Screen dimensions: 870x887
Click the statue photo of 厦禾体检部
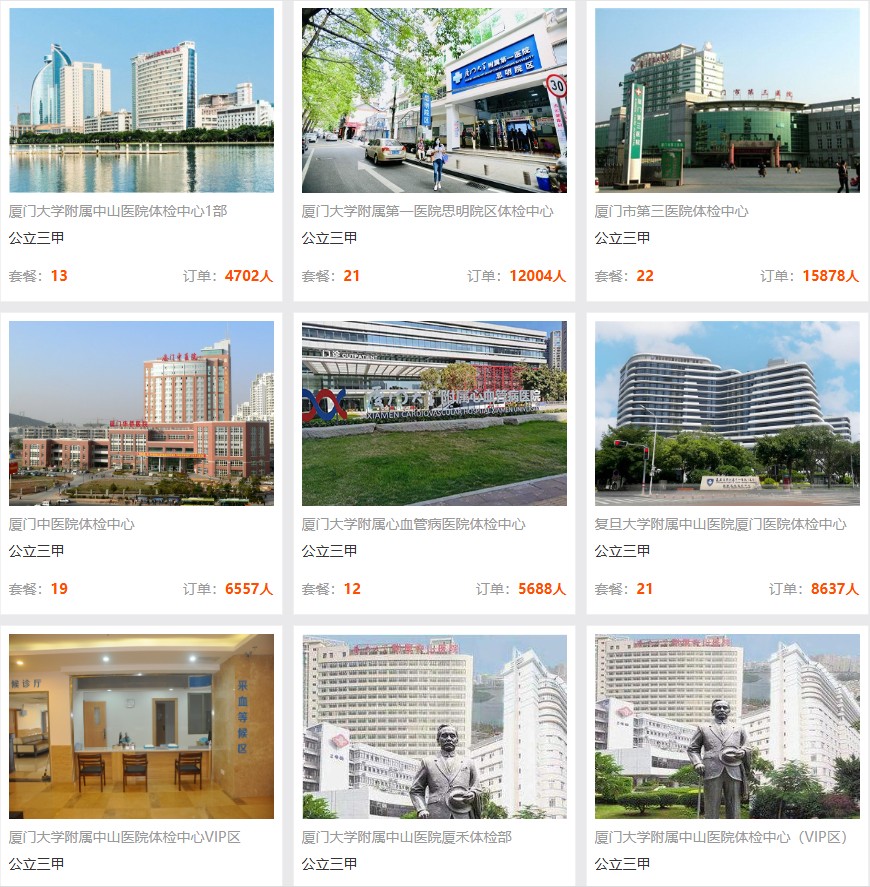[432, 722]
